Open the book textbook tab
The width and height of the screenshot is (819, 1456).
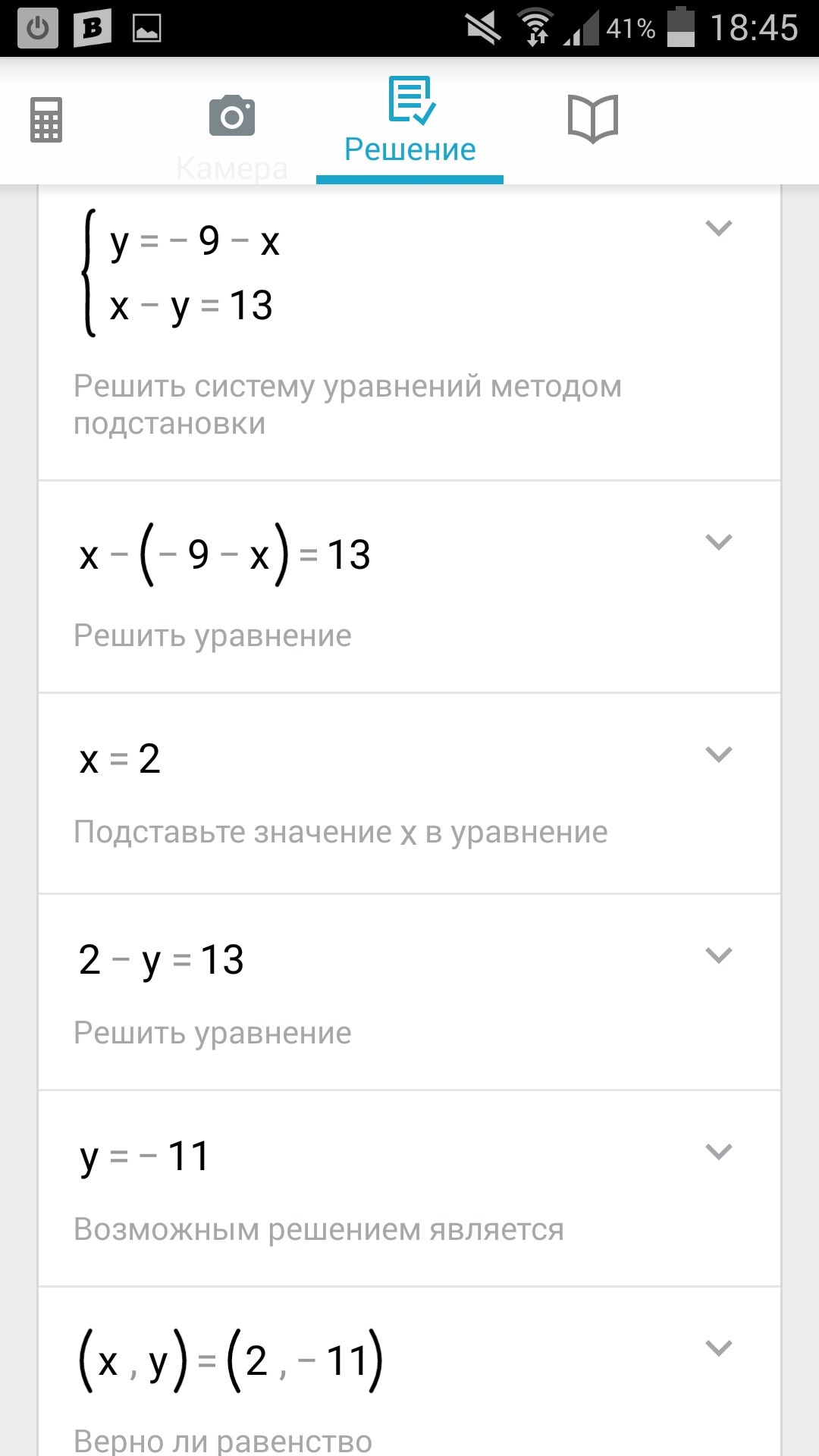[593, 119]
